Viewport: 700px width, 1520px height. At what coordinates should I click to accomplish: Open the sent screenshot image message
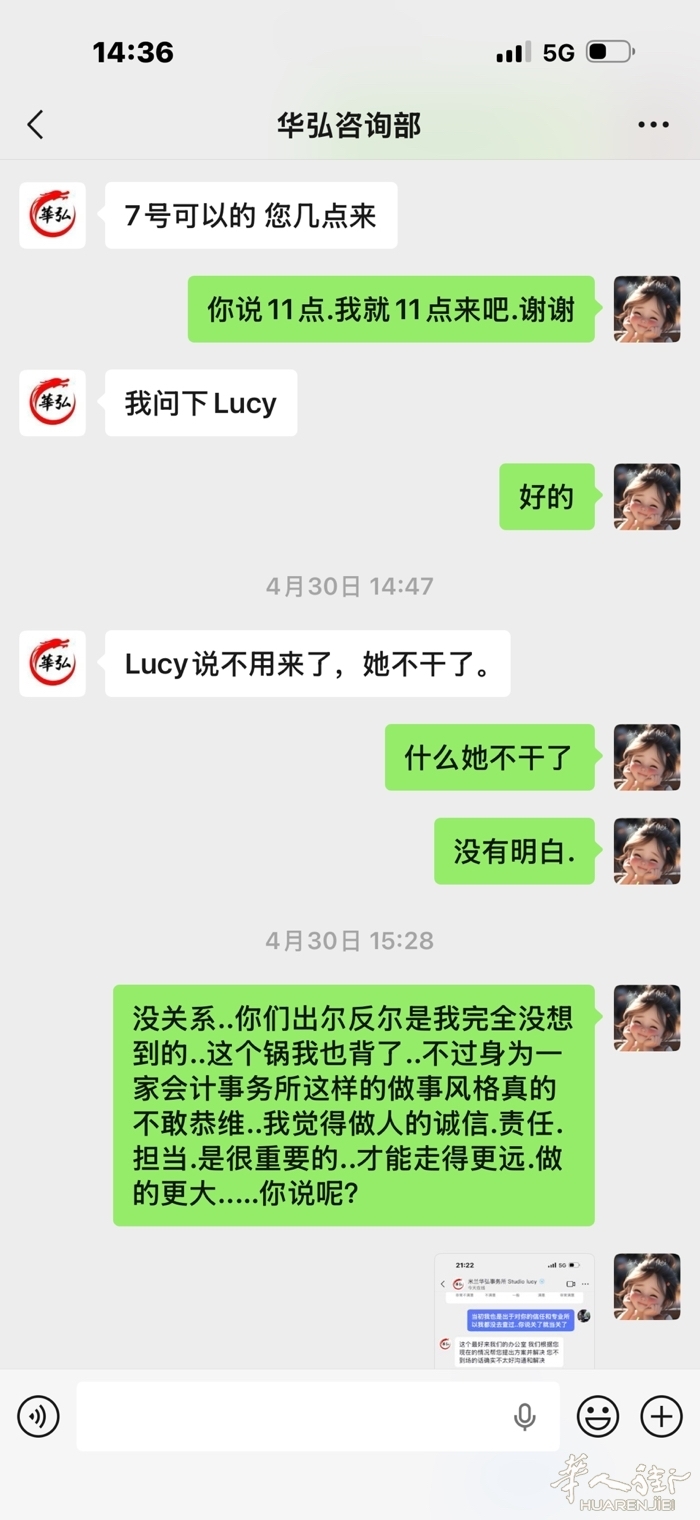point(514,1310)
